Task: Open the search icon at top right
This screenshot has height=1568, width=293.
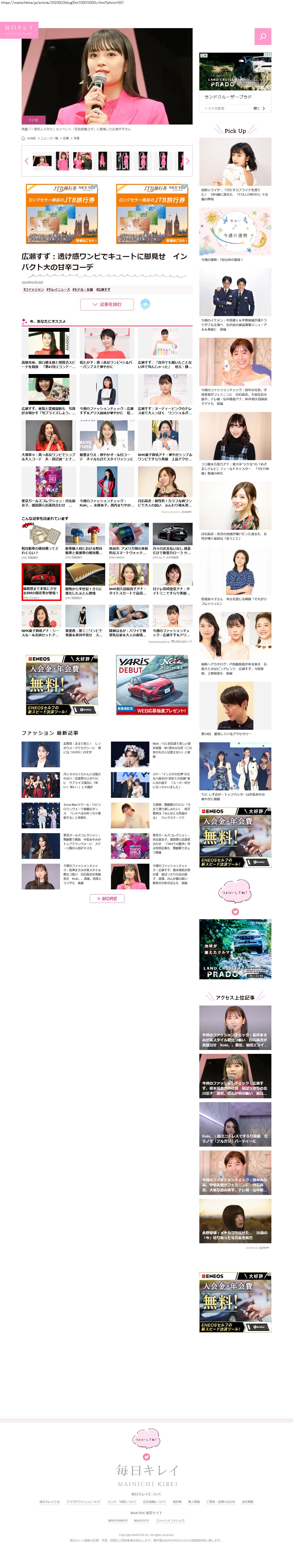Action: 262,37
